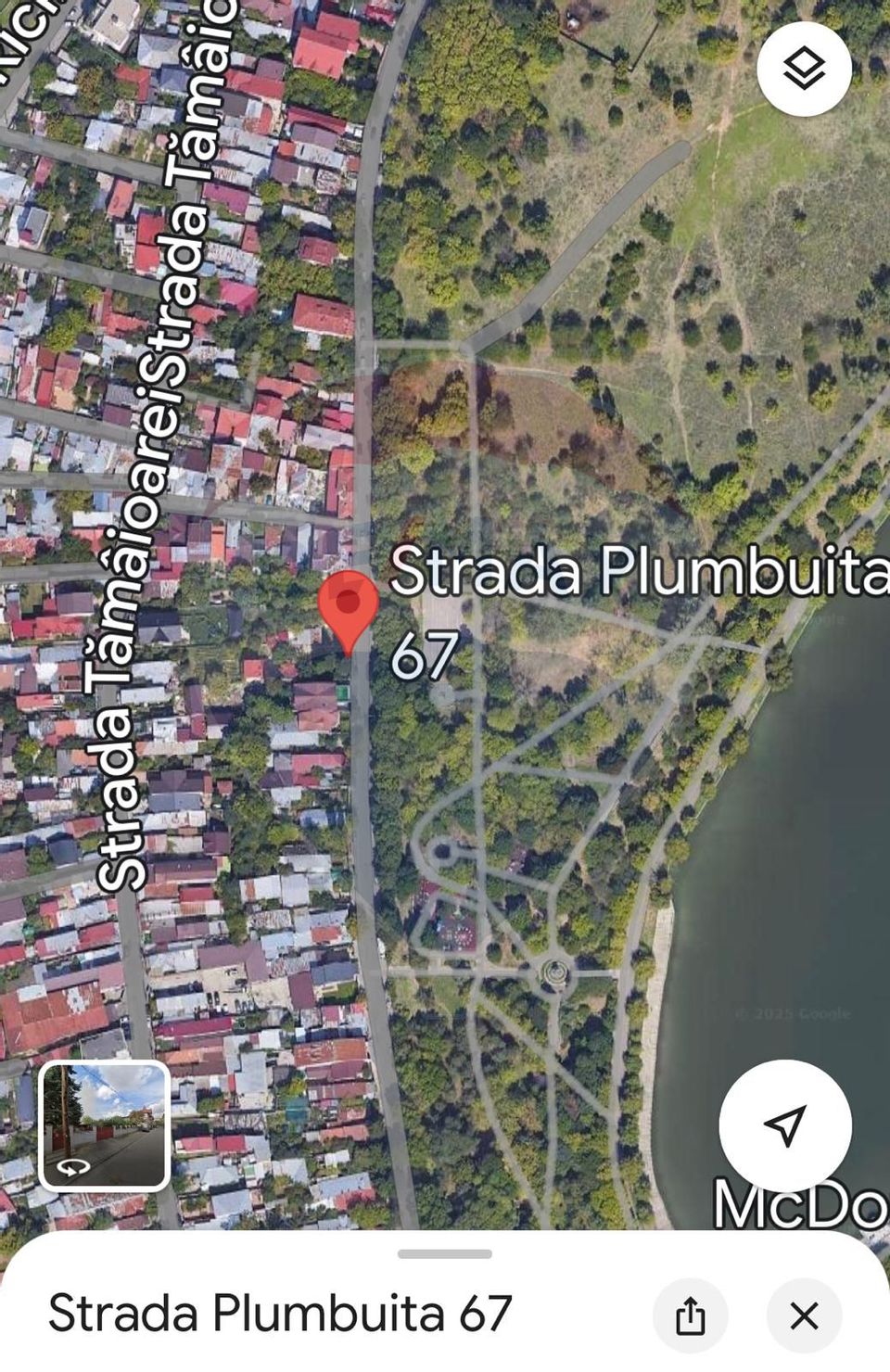Screen dimensions: 890x1372
Task: Activate the navigation arrow icon
Action: (x=787, y=1124)
